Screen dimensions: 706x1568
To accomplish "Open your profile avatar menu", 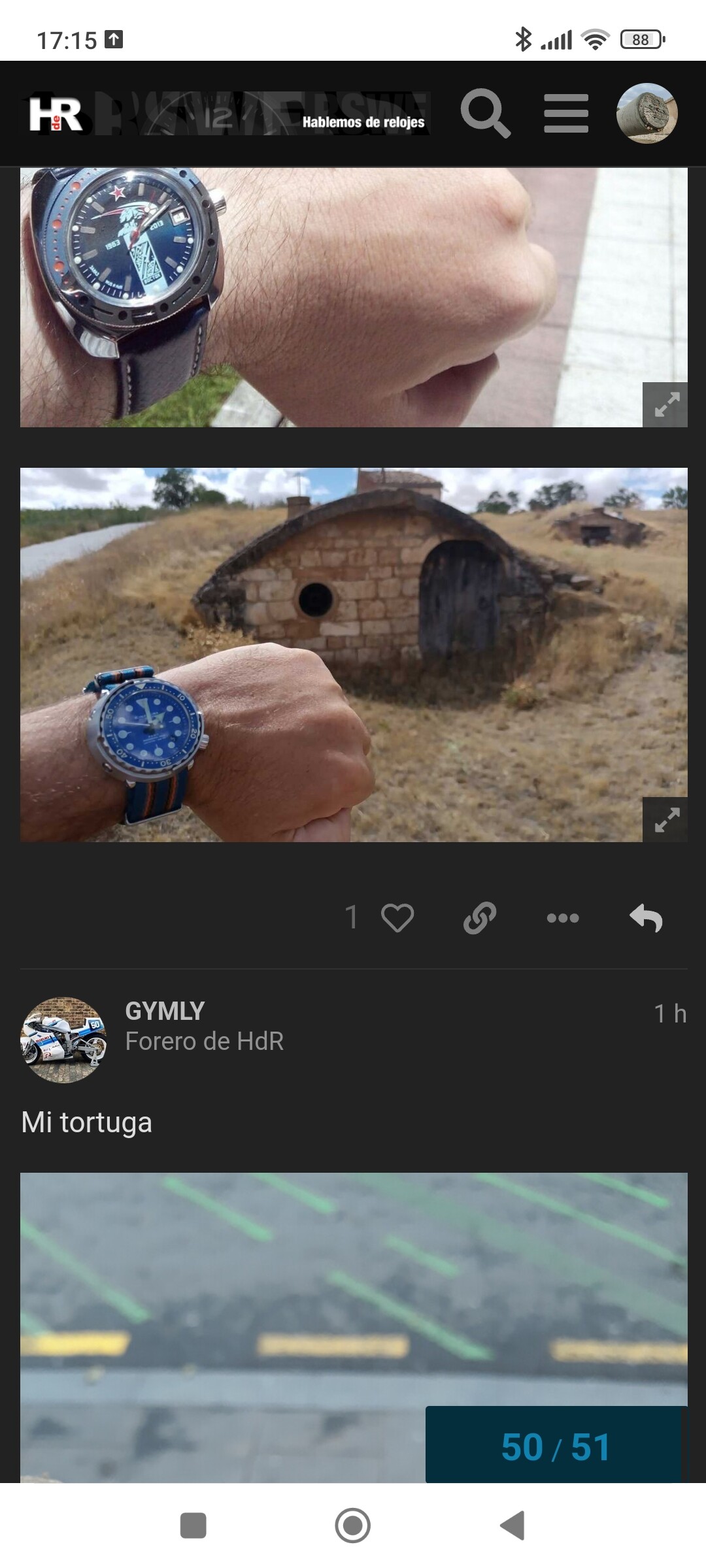I will [647, 113].
